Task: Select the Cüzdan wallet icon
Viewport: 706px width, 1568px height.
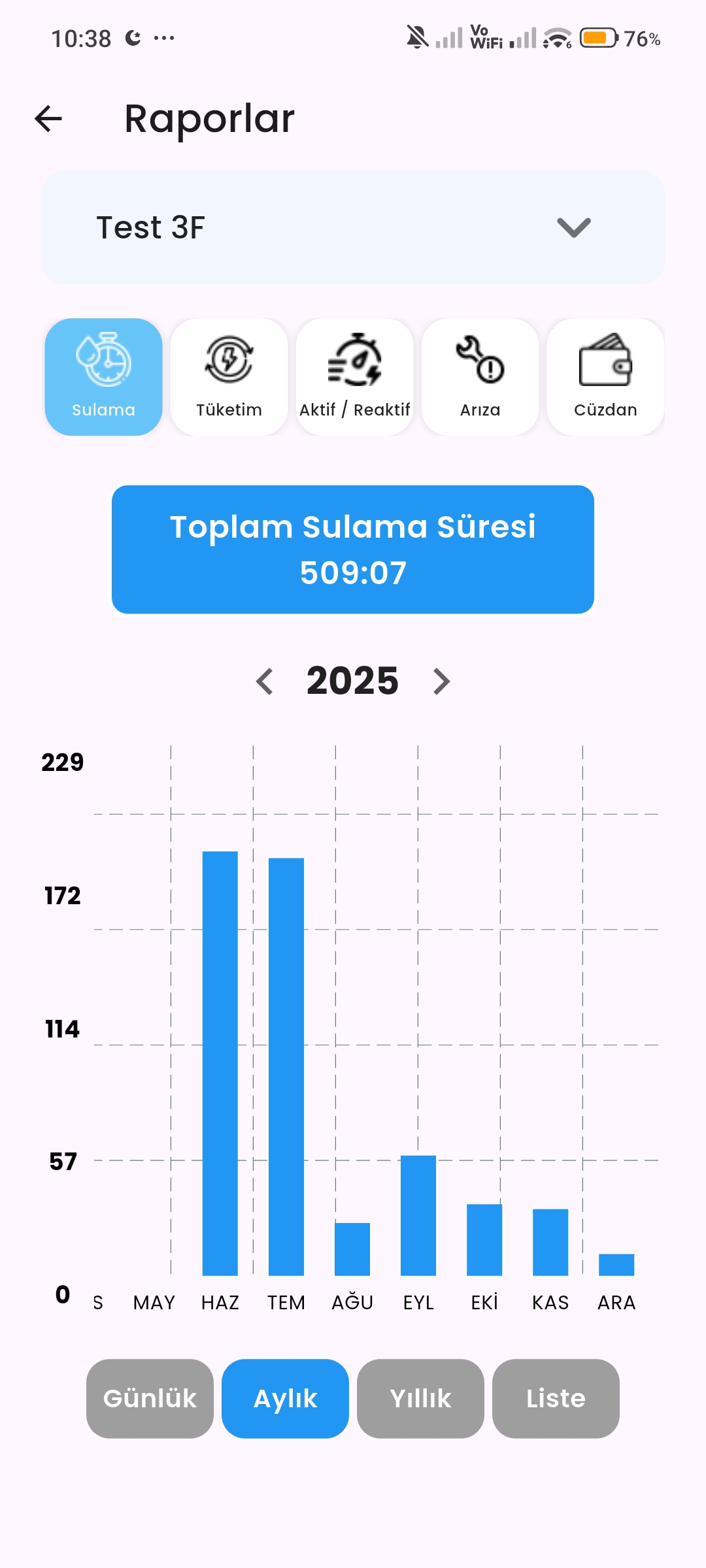Action: [605, 376]
